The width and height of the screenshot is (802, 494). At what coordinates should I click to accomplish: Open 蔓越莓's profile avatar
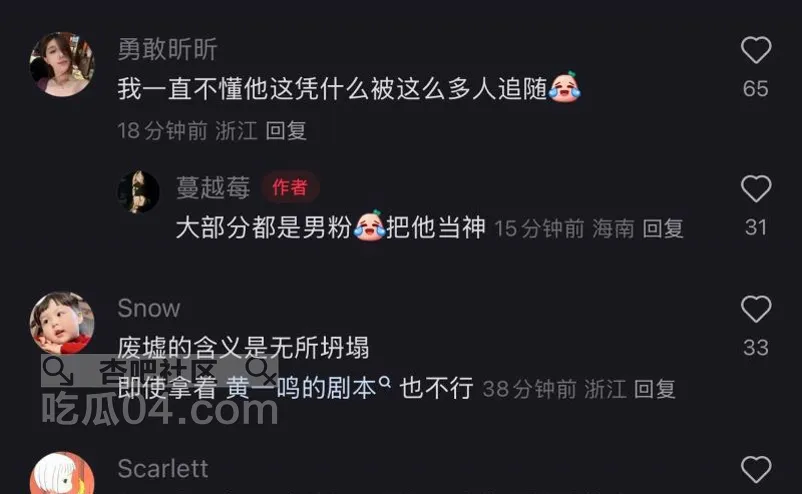point(139,191)
